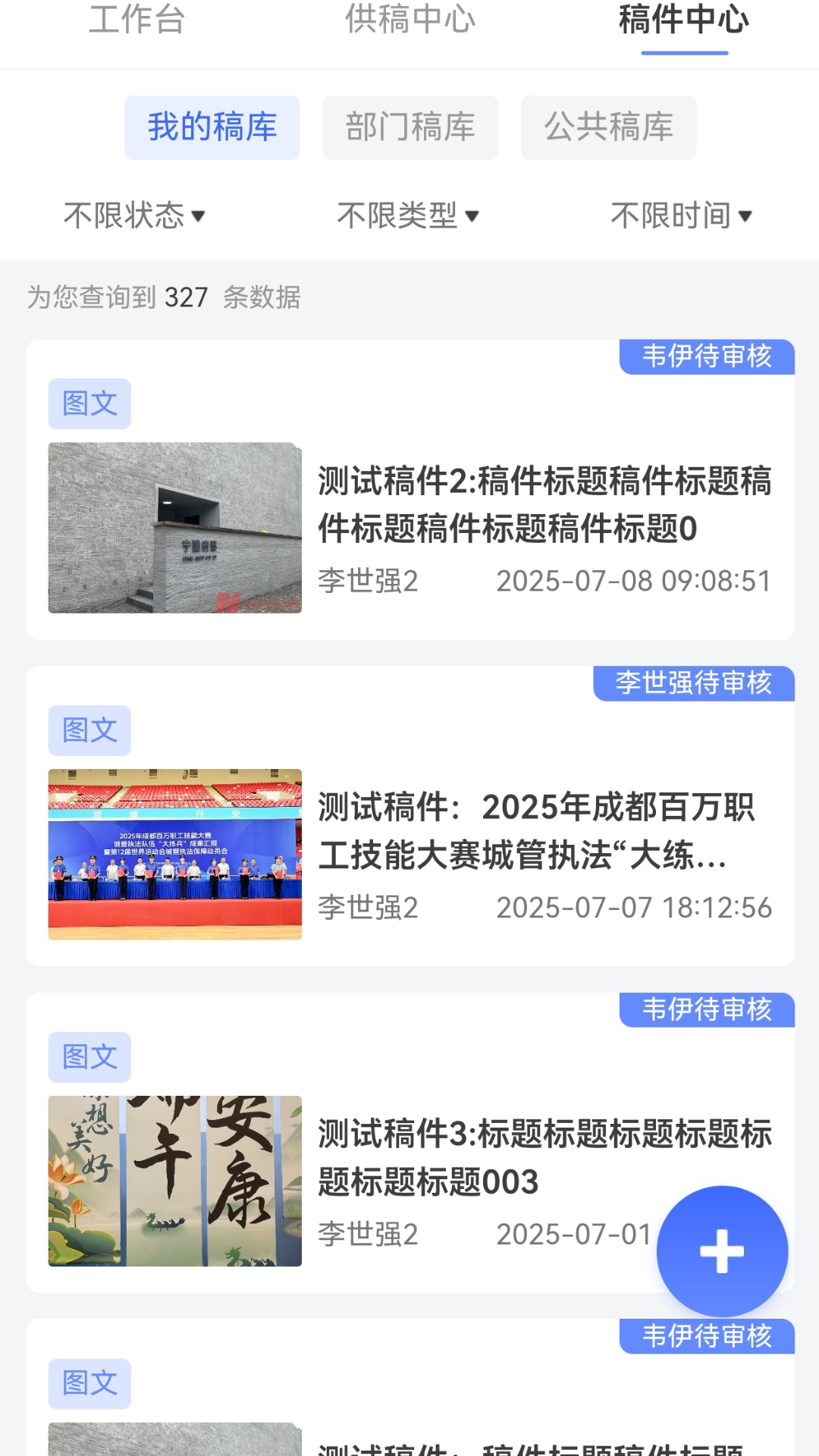Create a new manuscript with plus button
This screenshot has width=819, height=1456.
coord(722,1251)
